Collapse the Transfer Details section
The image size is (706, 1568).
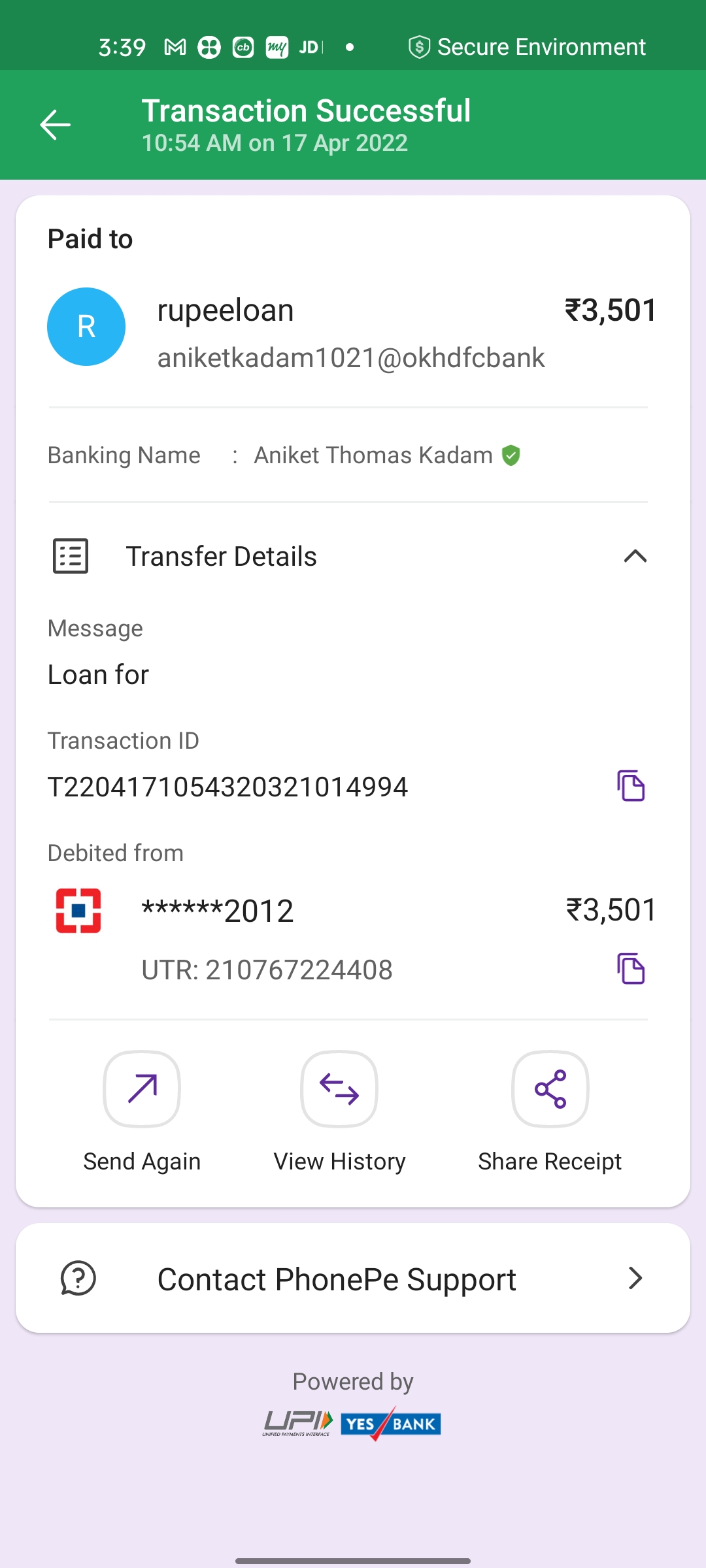635,556
